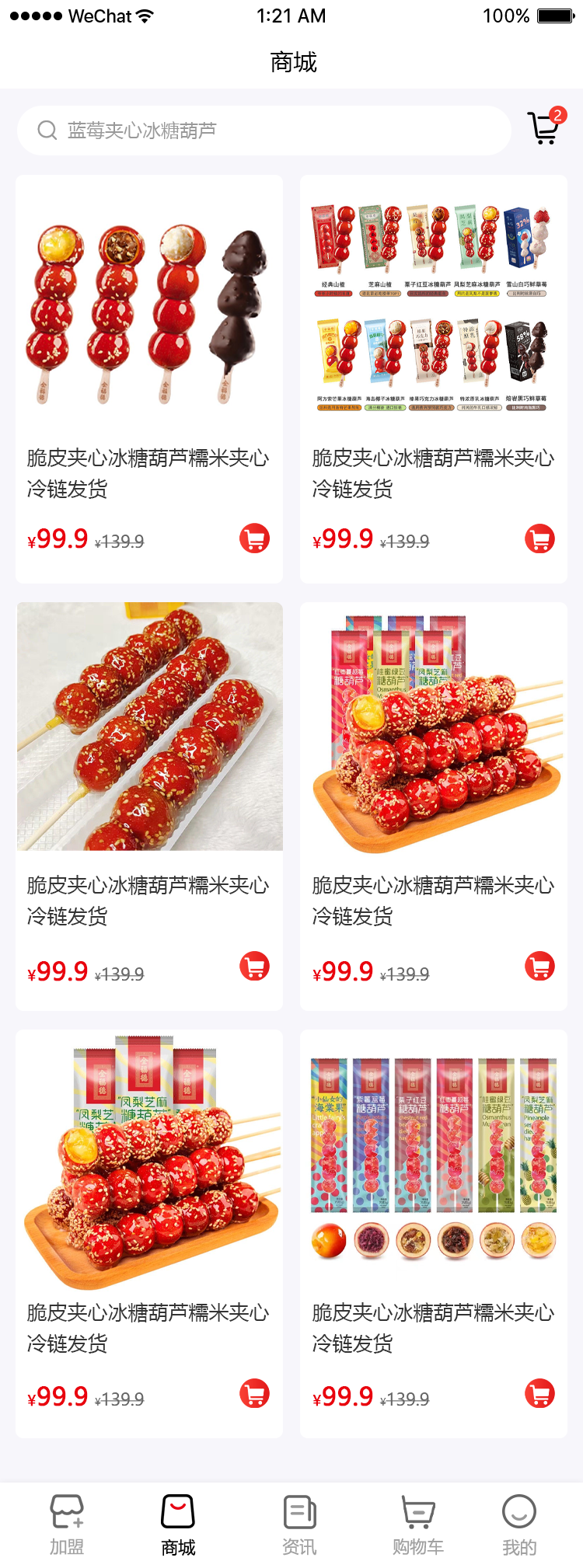This screenshot has height=1568, width=583.
Task: Click the magnifier icon in the search bar
Action: [47, 131]
